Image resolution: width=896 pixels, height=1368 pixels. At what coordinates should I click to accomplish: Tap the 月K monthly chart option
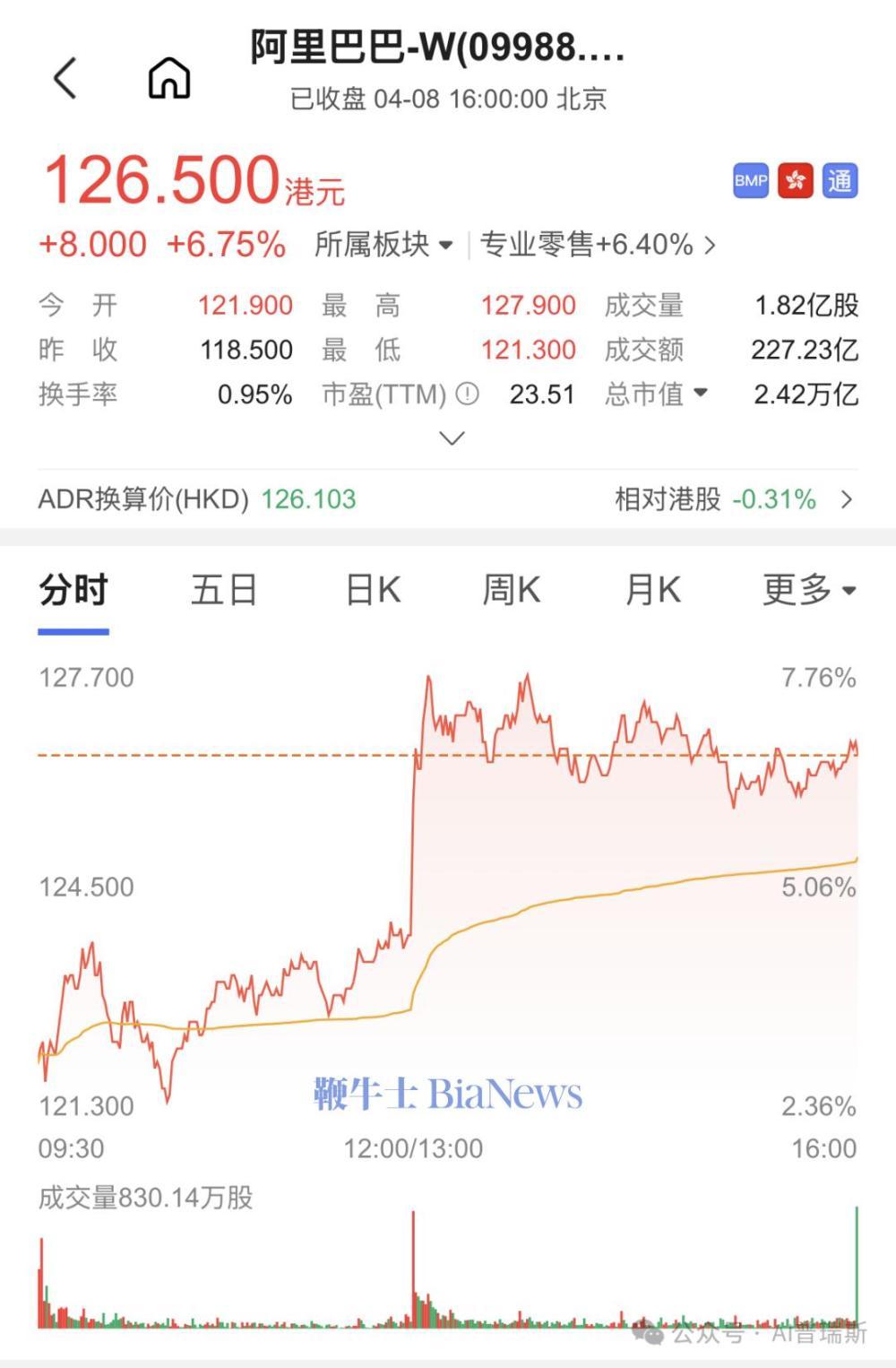(651, 590)
